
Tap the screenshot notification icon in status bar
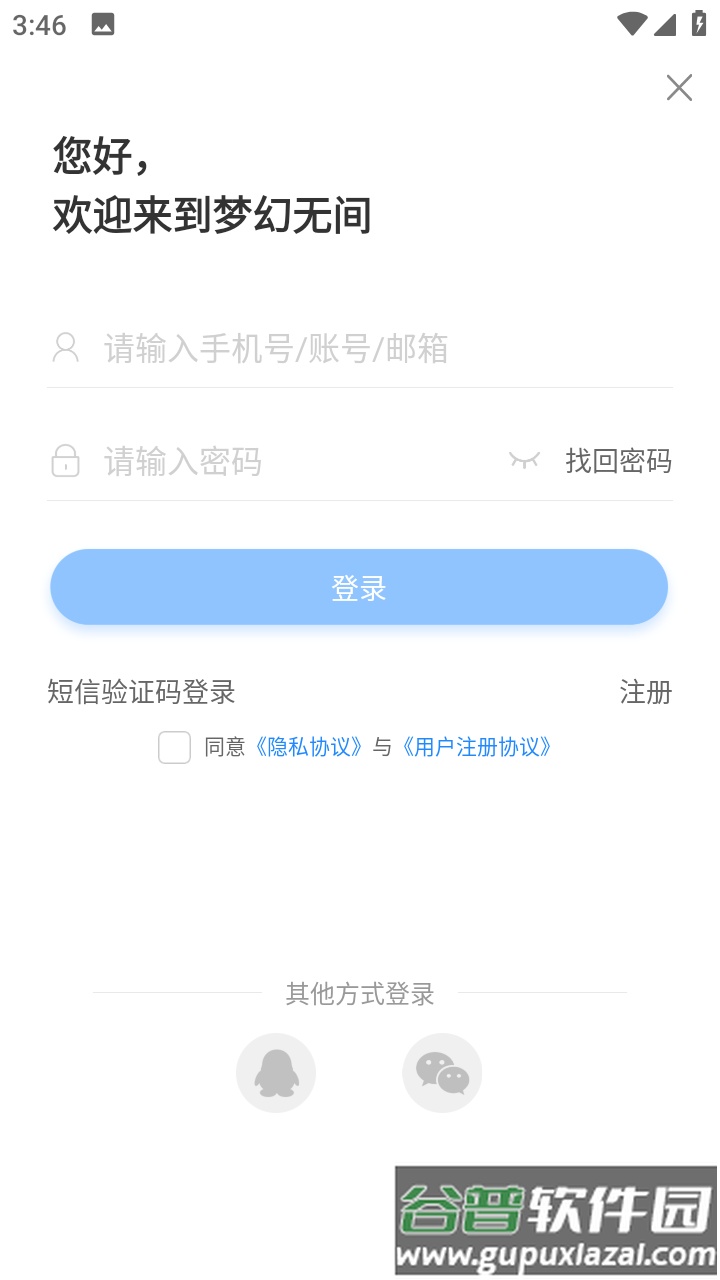point(103,22)
